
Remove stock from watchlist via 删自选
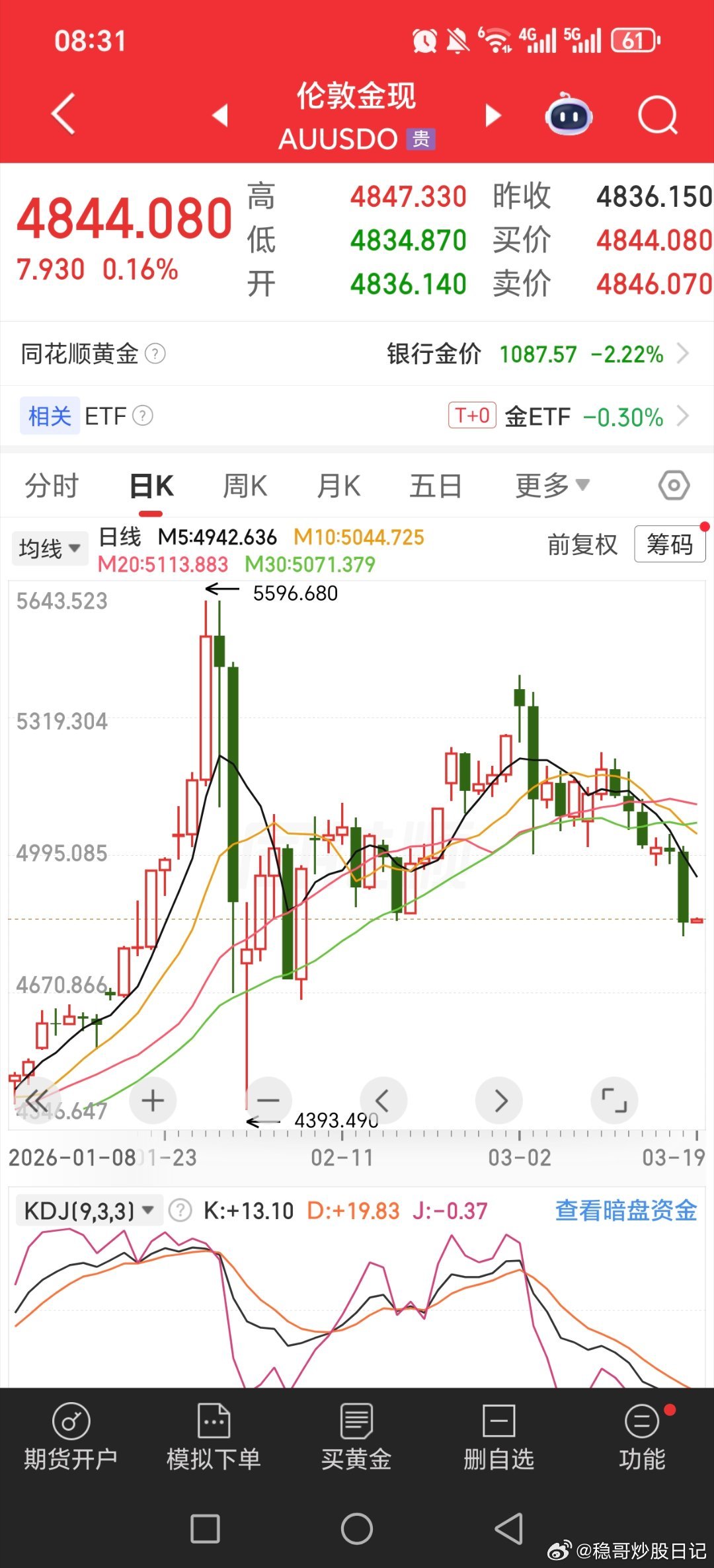[499, 1439]
